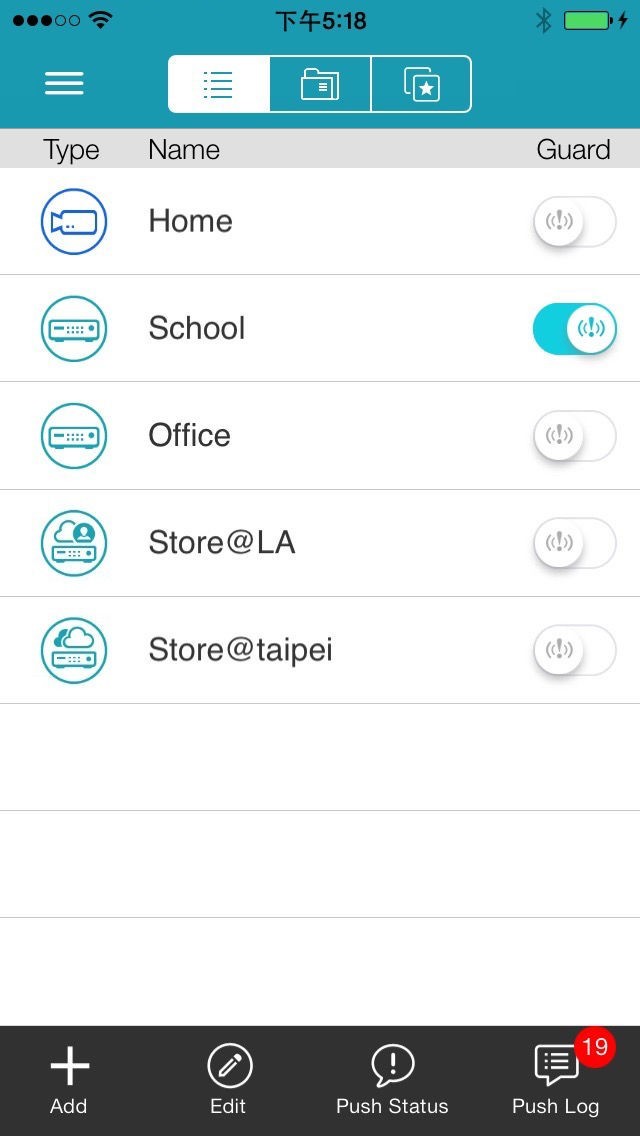Viewport: 640px width, 1136px height.
Task: Switch to the list view tab
Action: [x=218, y=84]
